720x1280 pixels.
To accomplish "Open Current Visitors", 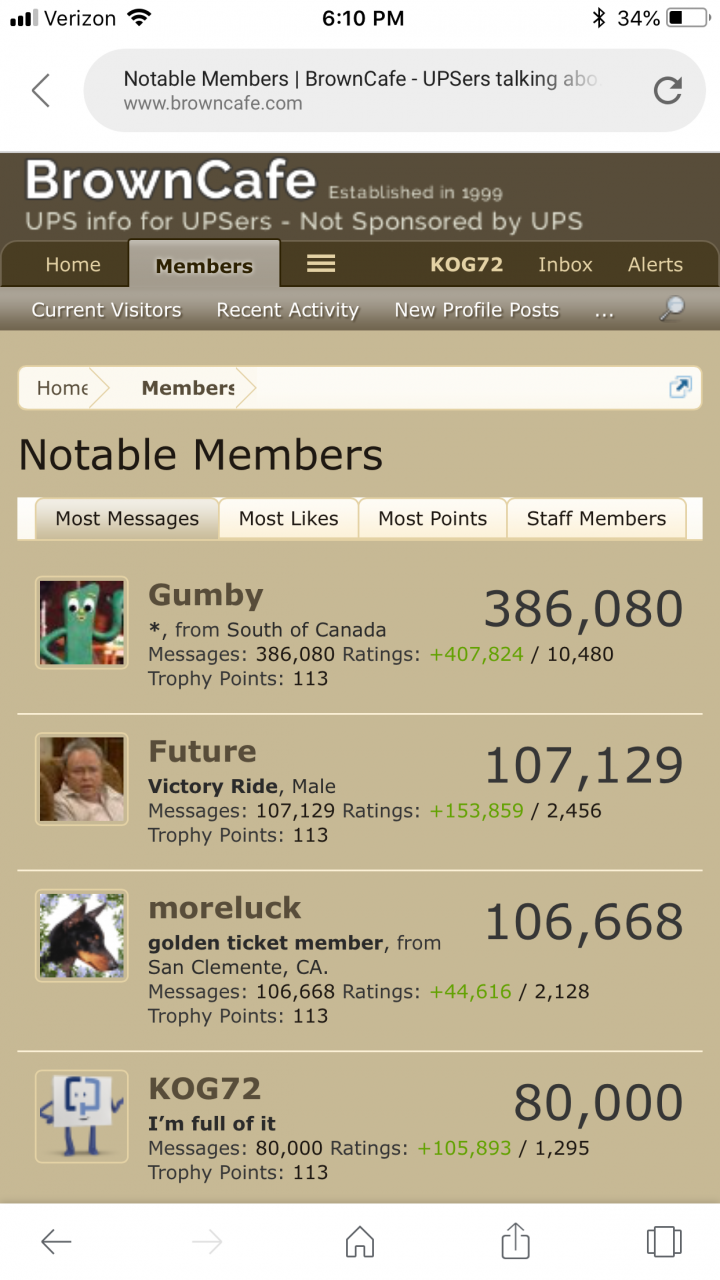I will pos(106,310).
